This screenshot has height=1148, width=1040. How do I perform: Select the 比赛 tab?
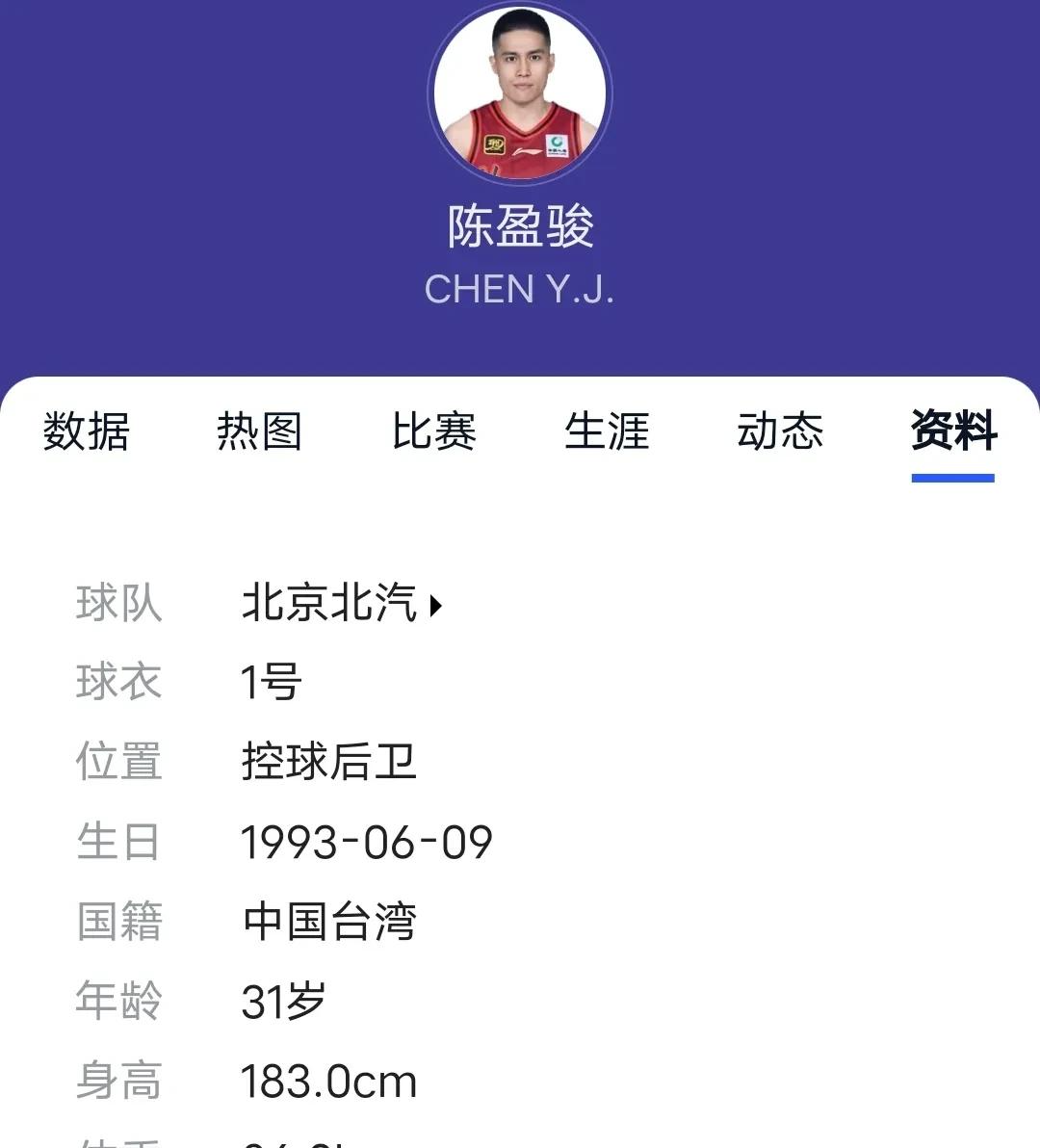click(x=434, y=430)
